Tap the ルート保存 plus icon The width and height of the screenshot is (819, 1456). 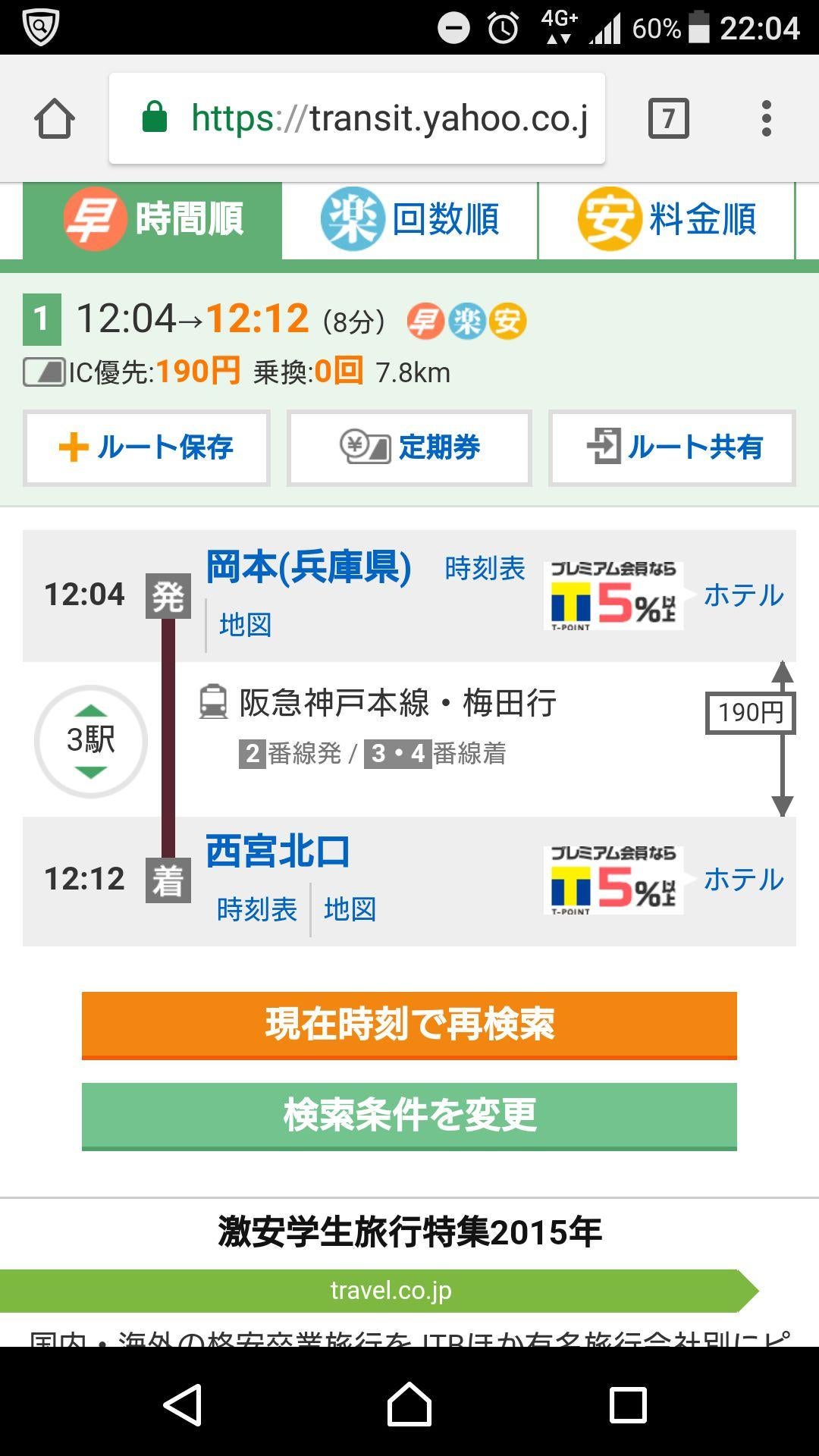pos(72,448)
